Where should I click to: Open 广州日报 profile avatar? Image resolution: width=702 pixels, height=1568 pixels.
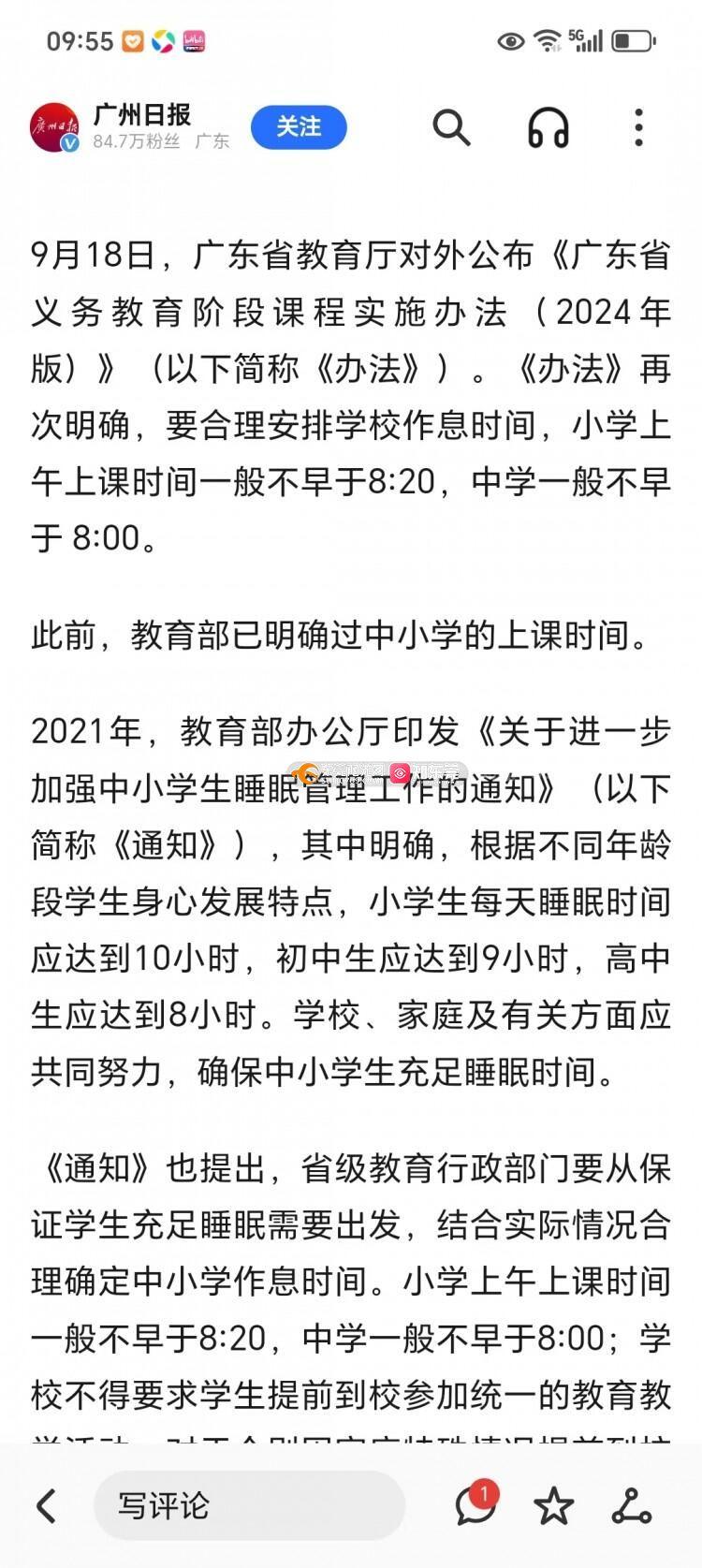(54, 127)
